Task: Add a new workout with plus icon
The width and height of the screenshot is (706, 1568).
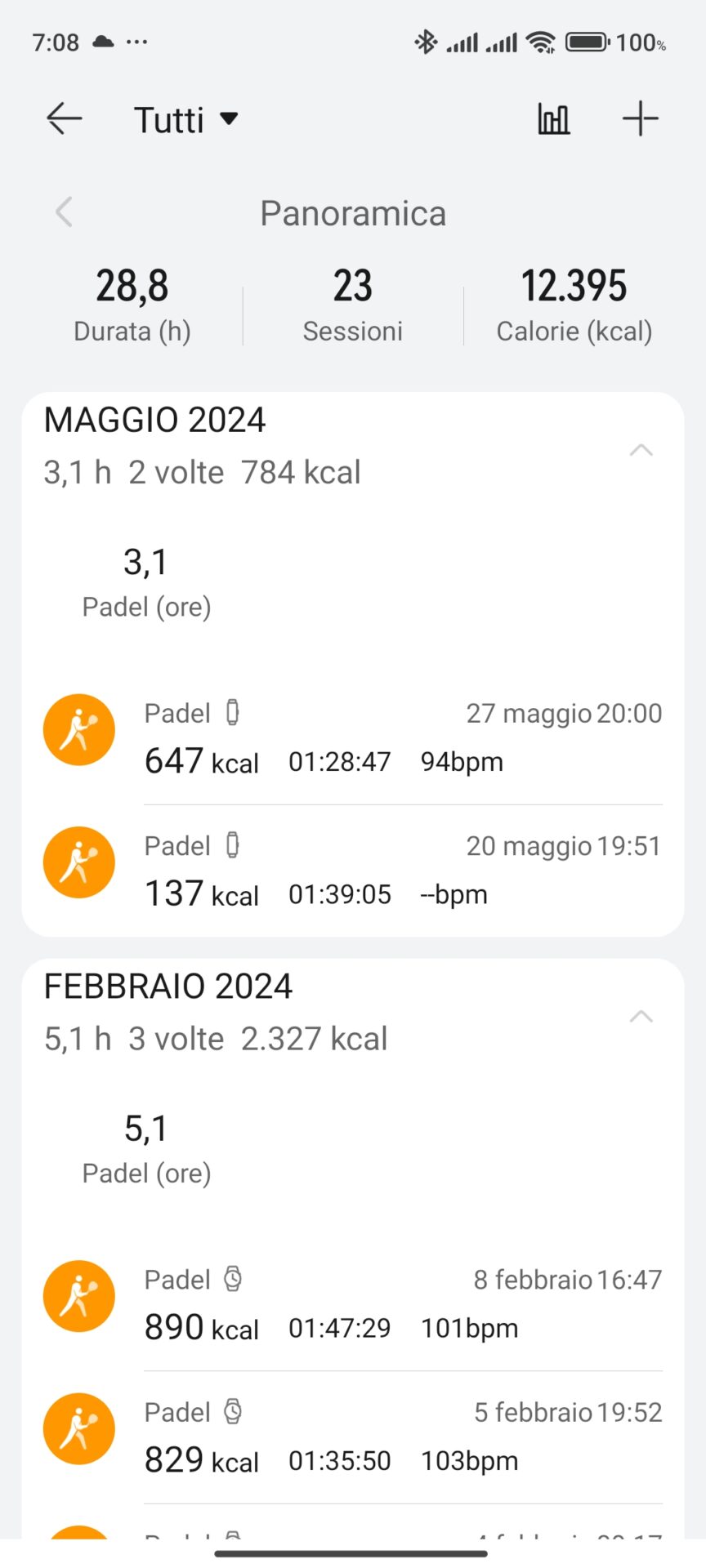Action: [640, 119]
